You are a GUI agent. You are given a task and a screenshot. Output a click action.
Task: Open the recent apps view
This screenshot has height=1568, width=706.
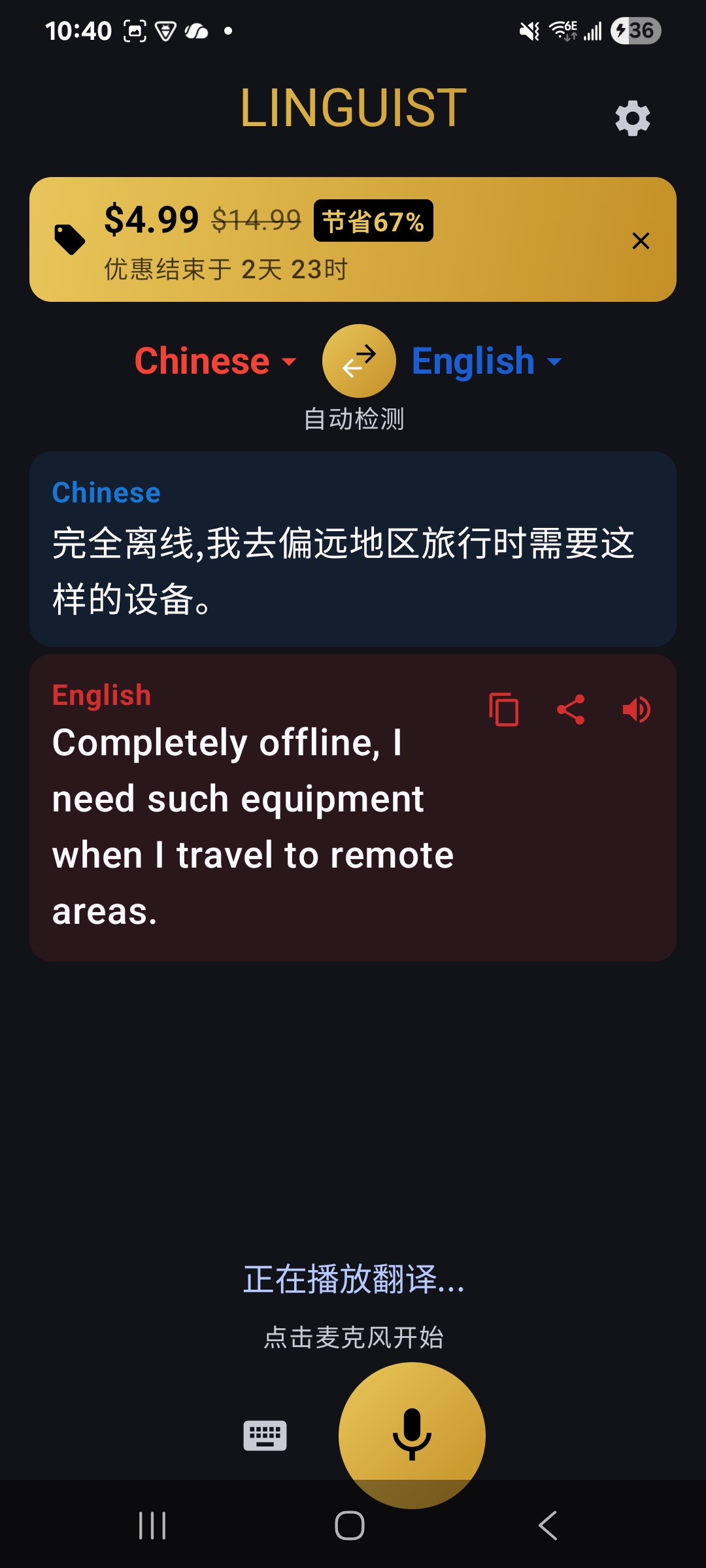[152, 1526]
